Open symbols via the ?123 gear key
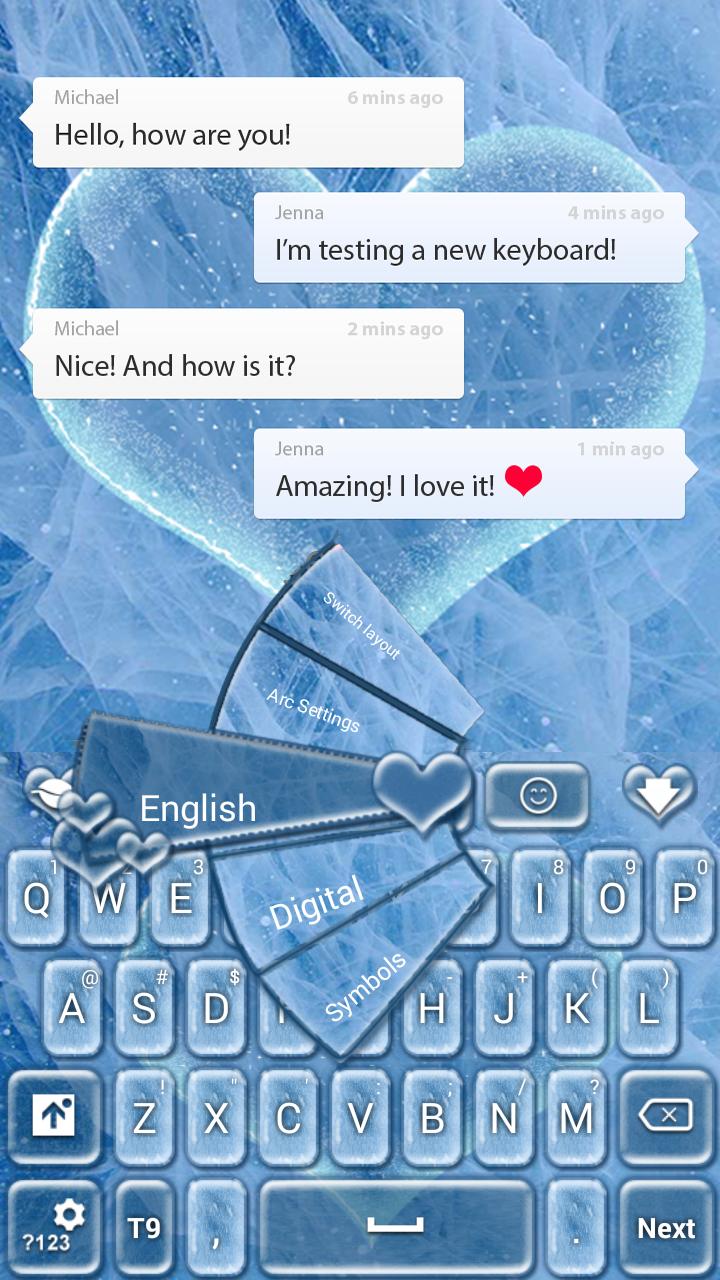The width and height of the screenshot is (720, 1280). (x=55, y=1227)
